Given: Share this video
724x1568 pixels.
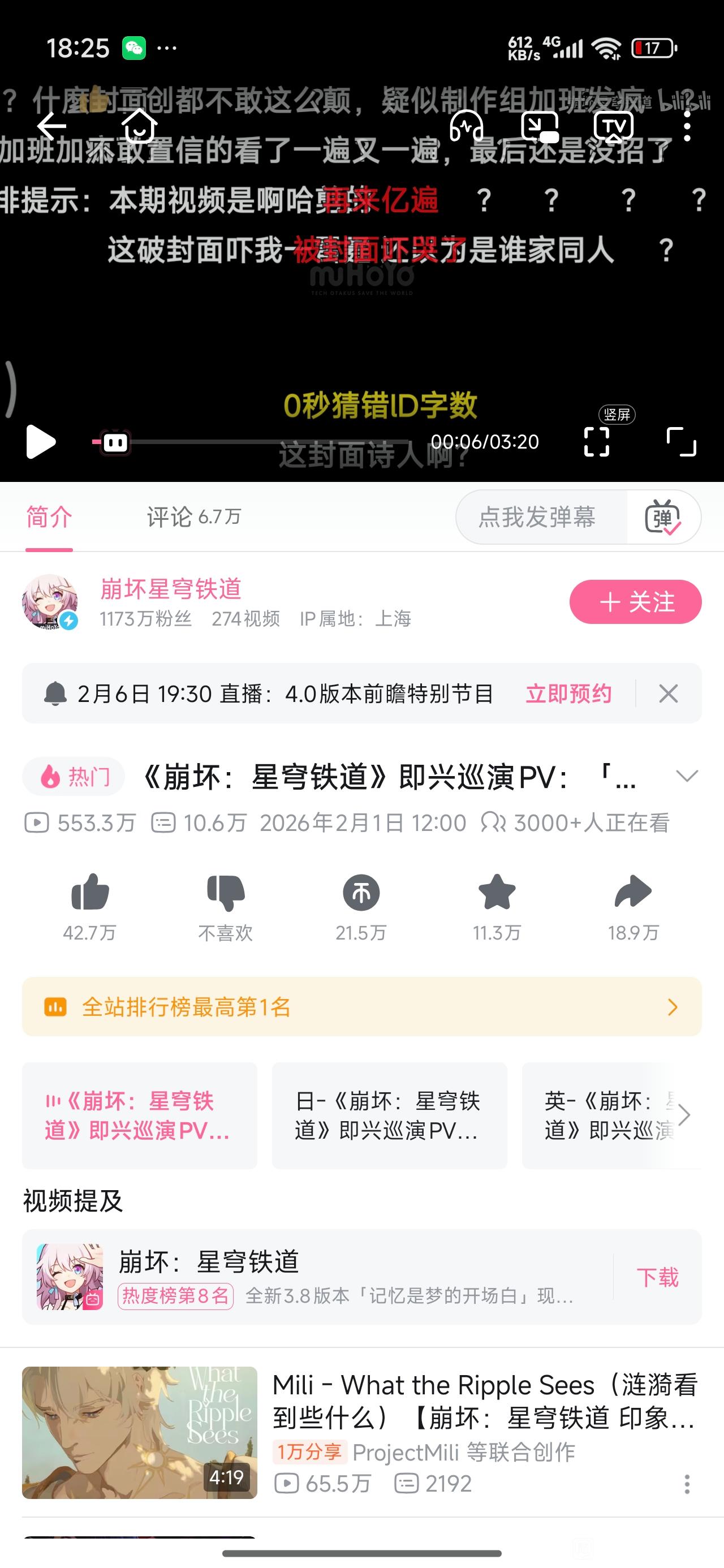Looking at the screenshot, I should click(x=633, y=893).
